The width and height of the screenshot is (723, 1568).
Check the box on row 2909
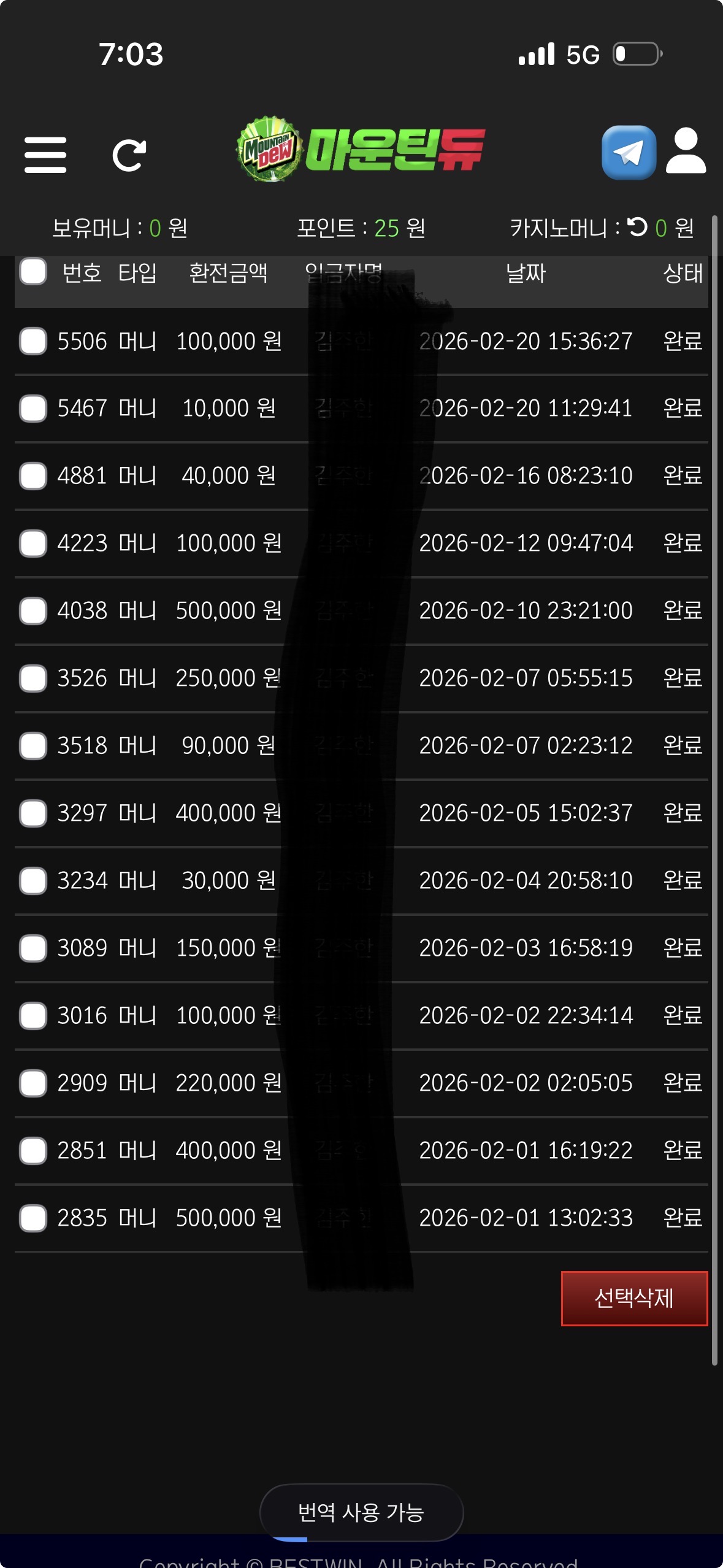(x=33, y=1083)
